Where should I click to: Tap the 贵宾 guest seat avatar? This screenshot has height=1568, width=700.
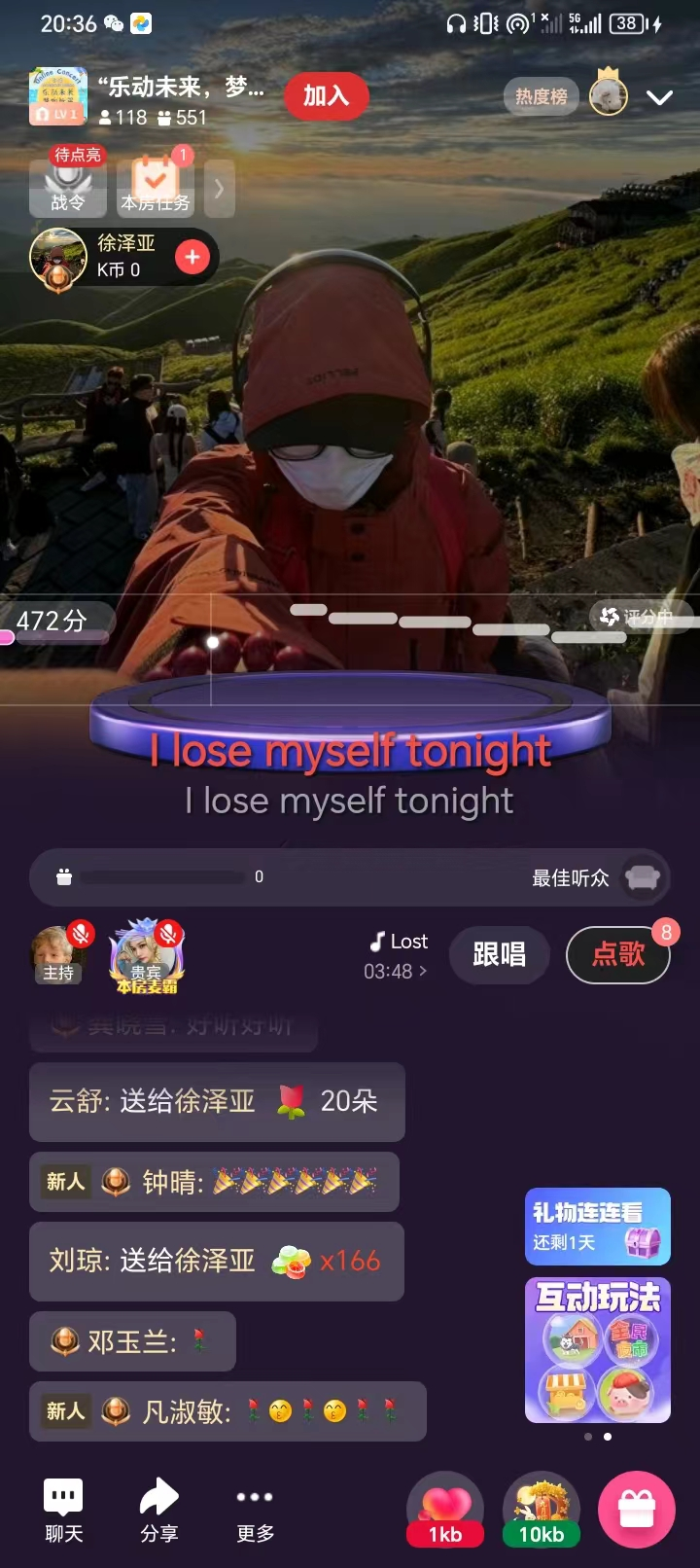[146, 953]
